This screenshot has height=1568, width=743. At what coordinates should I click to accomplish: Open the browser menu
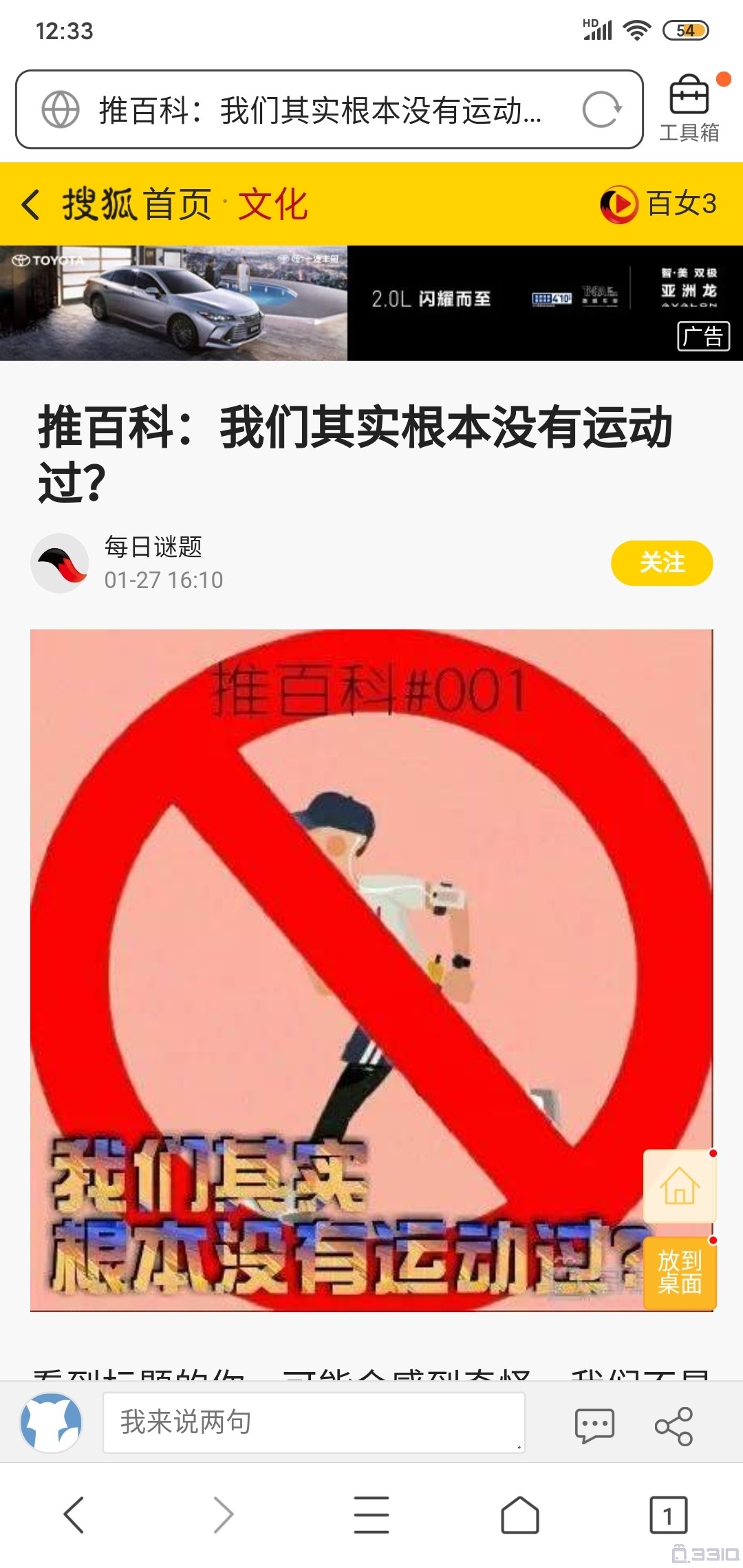(371, 1514)
